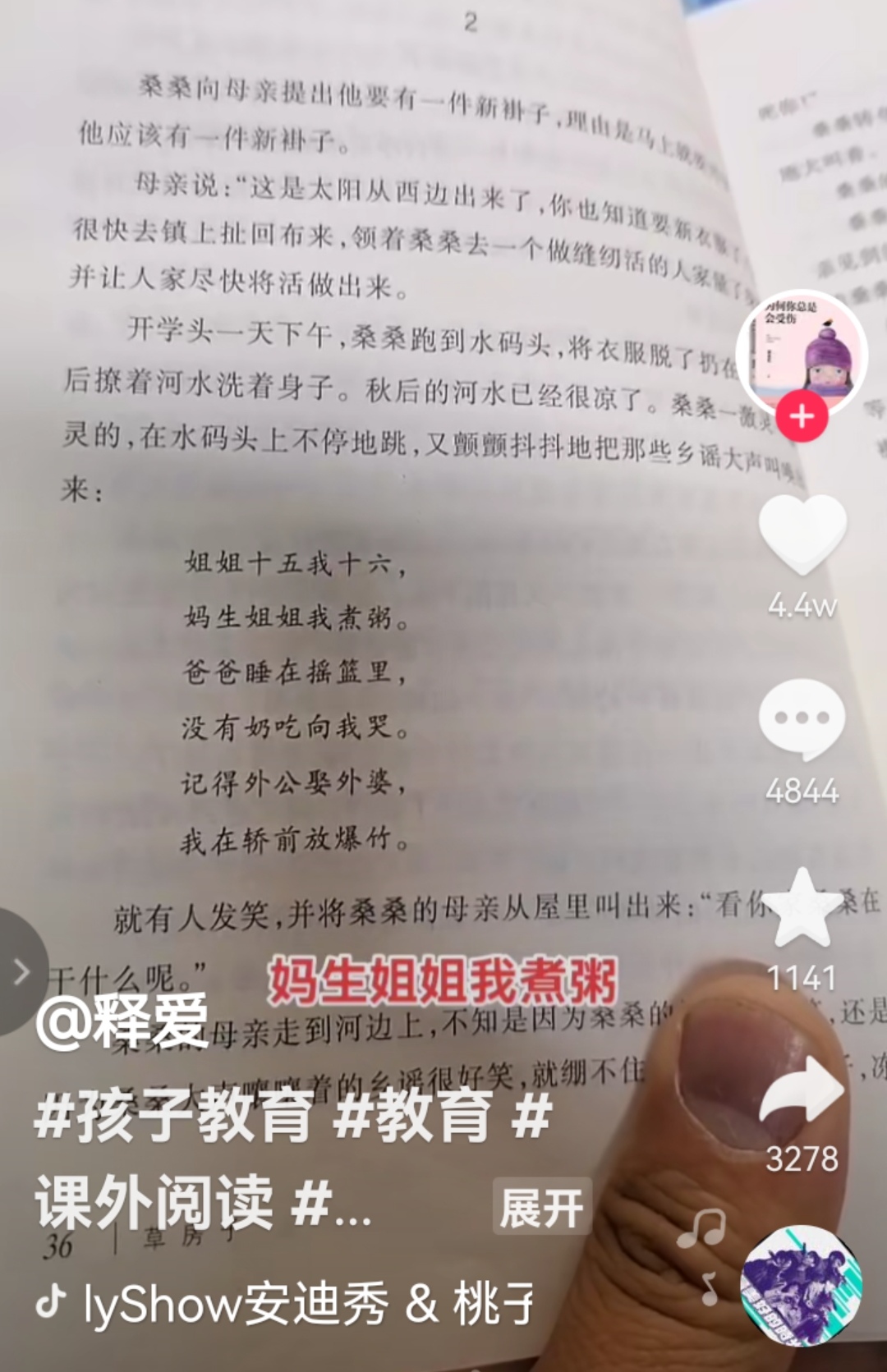
Task: Expand the side panel arrow handle
Action: [x=21, y=972]
